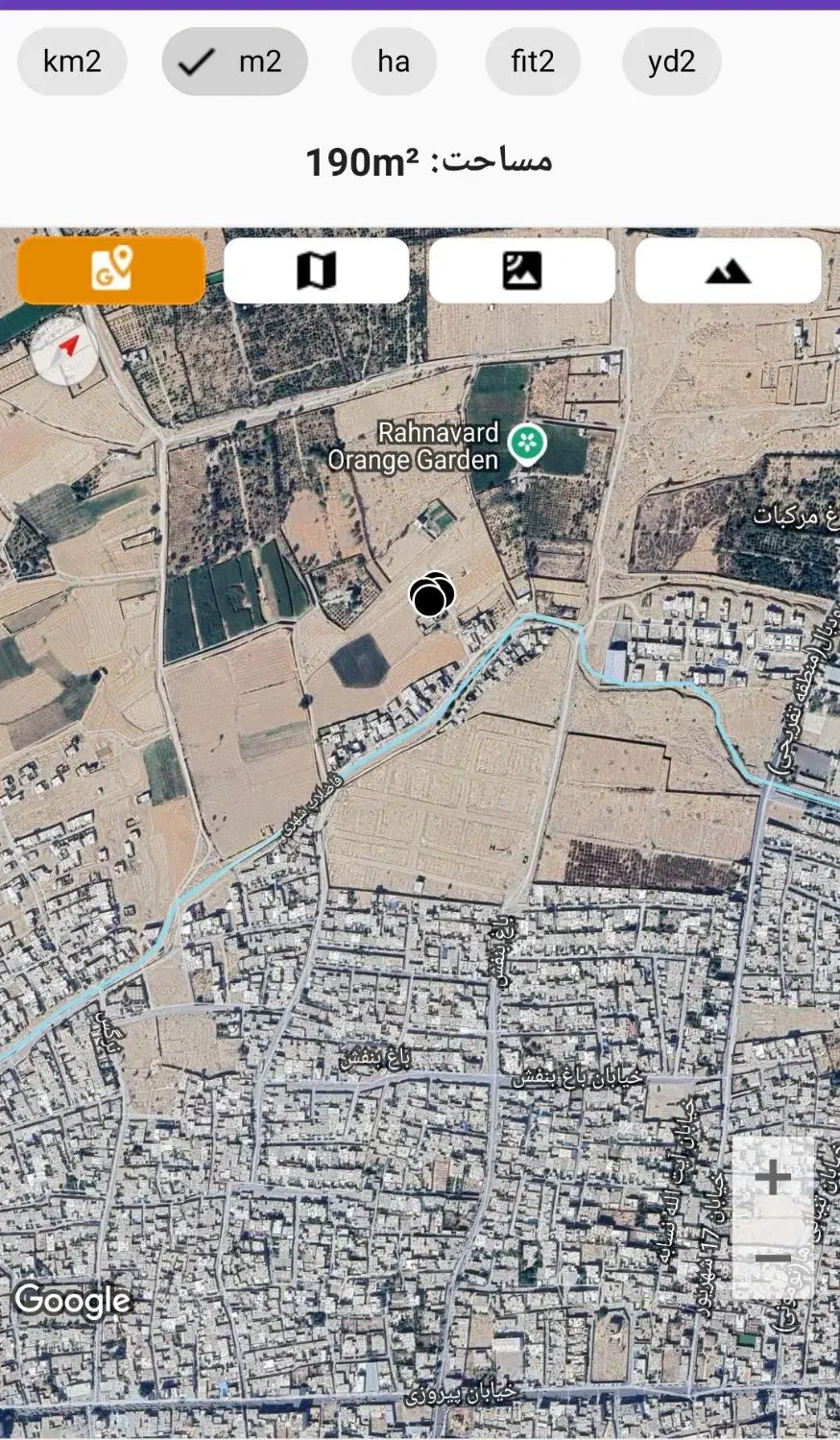Select the image map layer button
This screenshot has width=840, height=1440.
coord(522,271)
